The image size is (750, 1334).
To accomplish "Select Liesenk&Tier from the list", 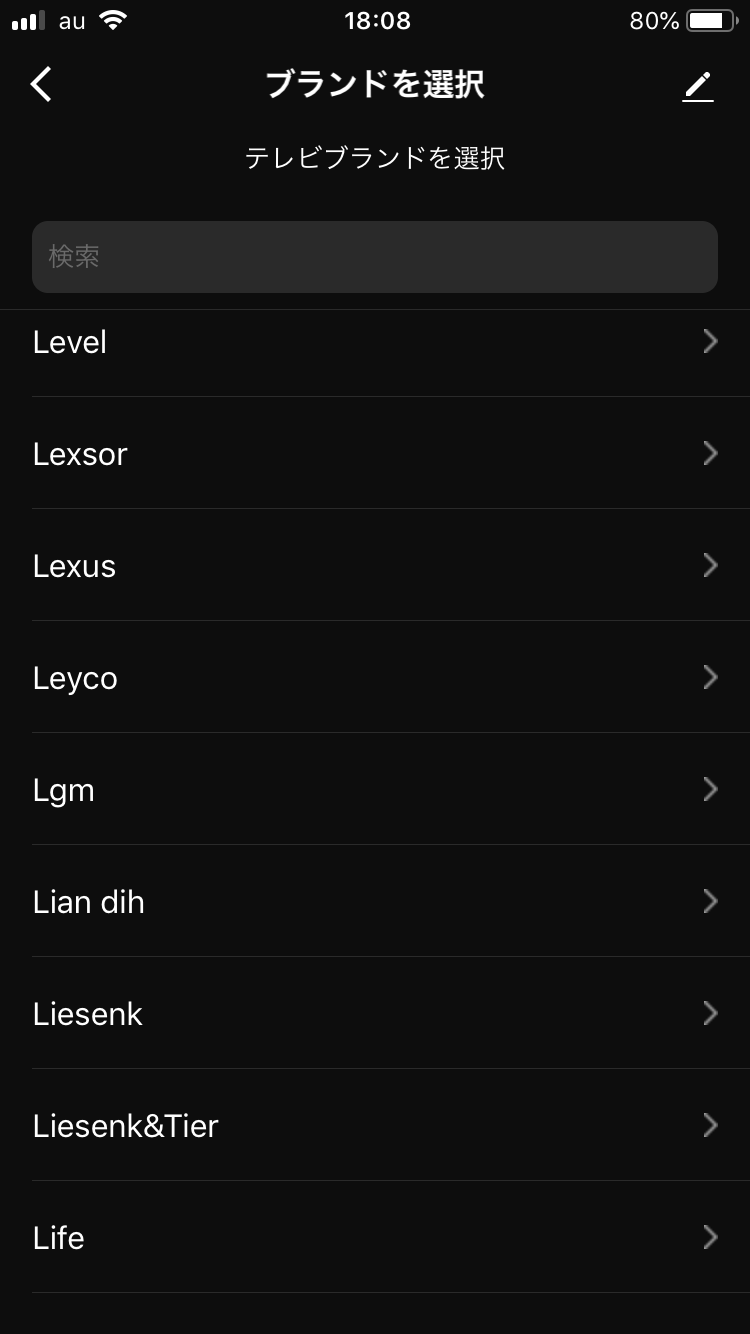I will 375,1125.
